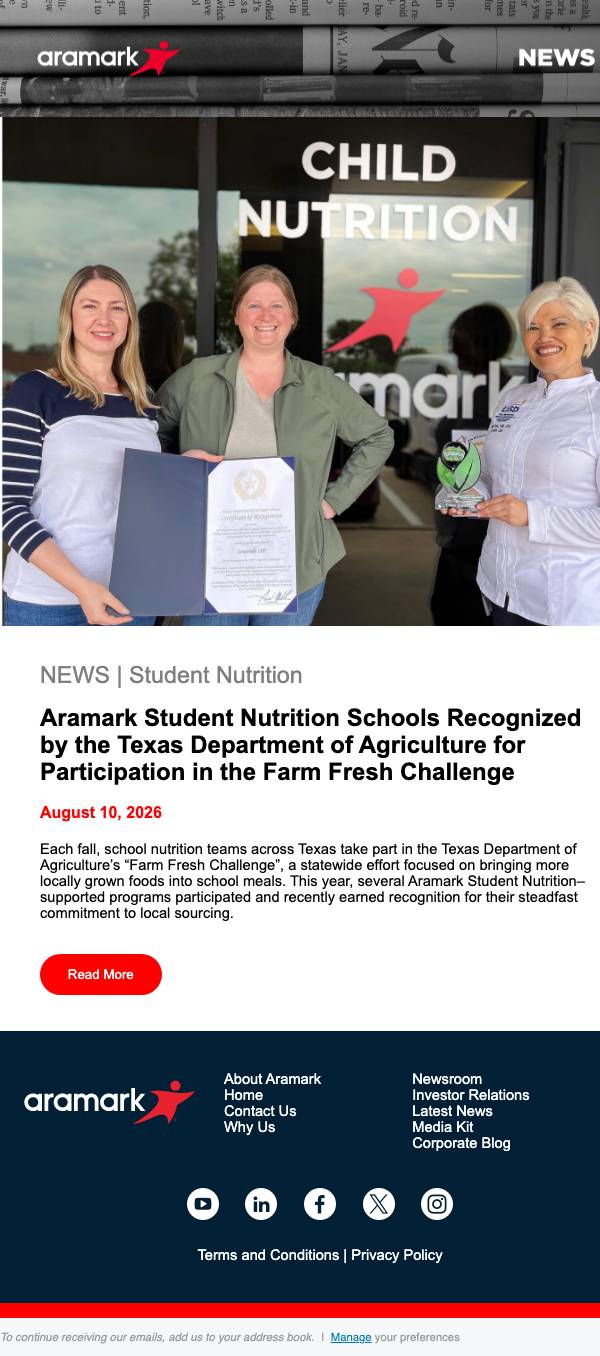View the Privacy Policy
600x1356 pixels.
point(397,1255)
